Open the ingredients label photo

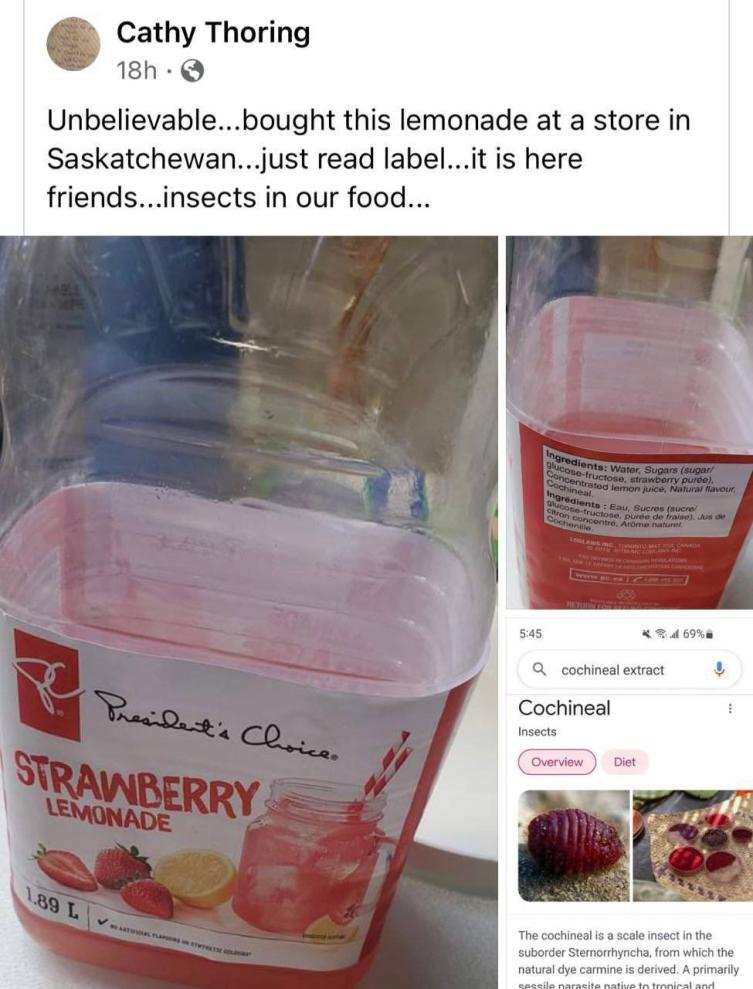pos(629,422)
